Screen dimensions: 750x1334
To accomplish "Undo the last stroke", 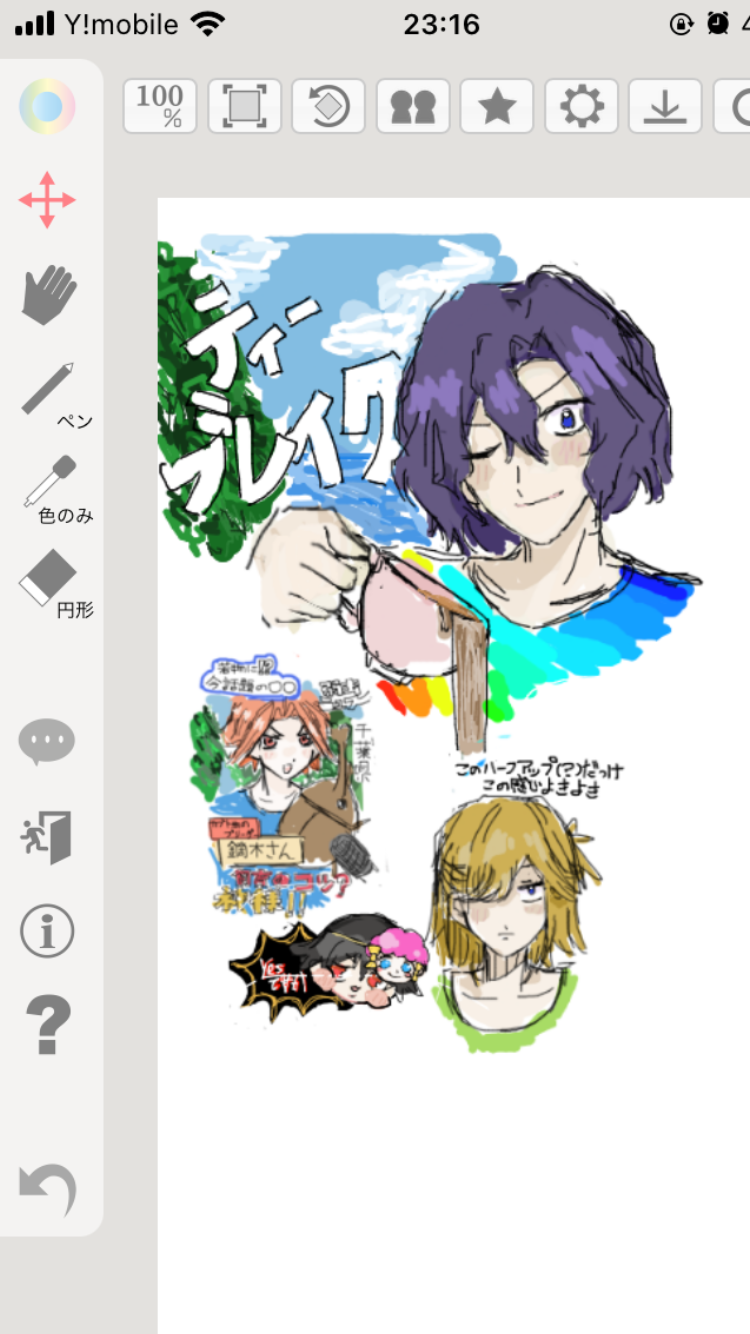I will coord(47,1190).
